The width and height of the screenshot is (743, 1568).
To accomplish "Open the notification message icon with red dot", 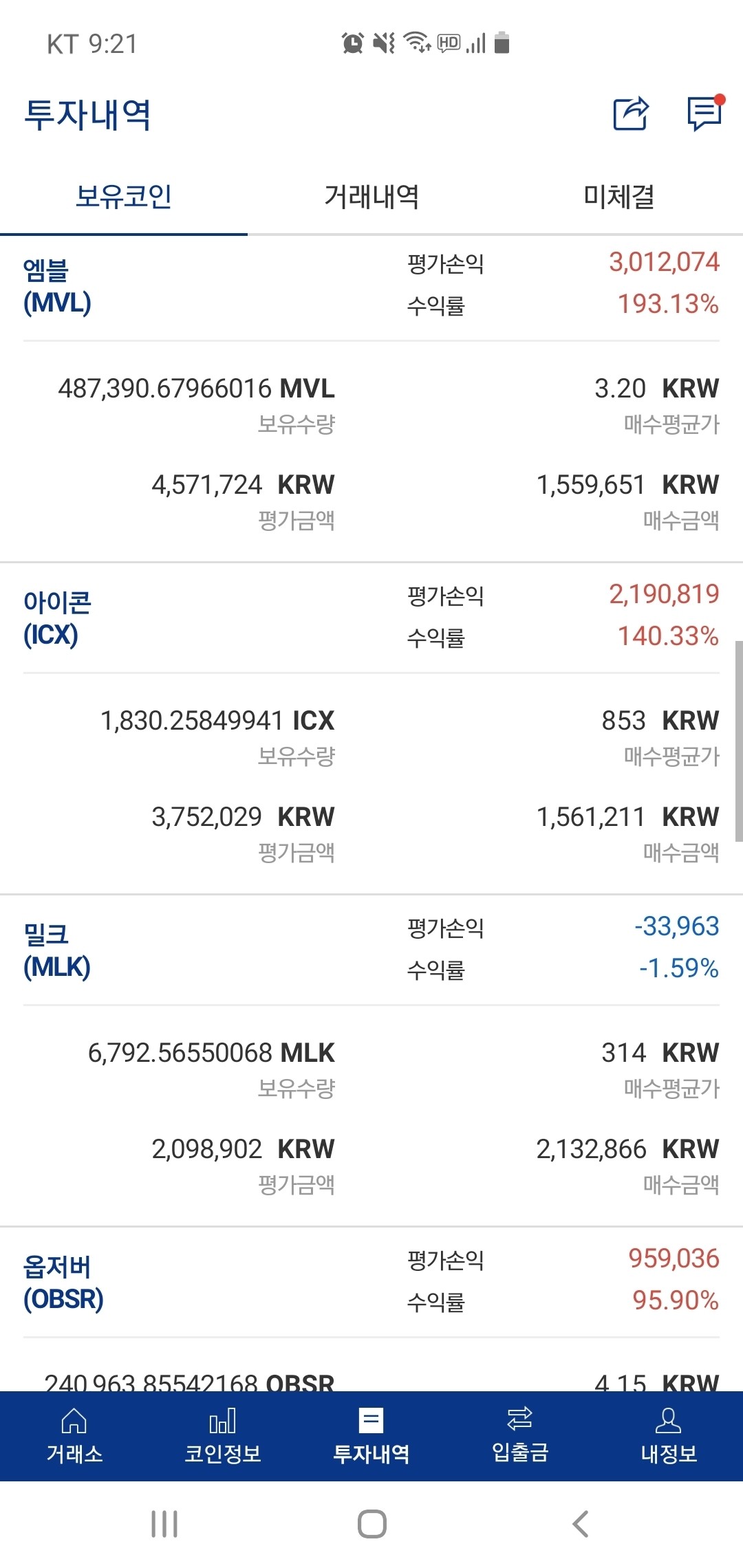I will tap(704, 114).
